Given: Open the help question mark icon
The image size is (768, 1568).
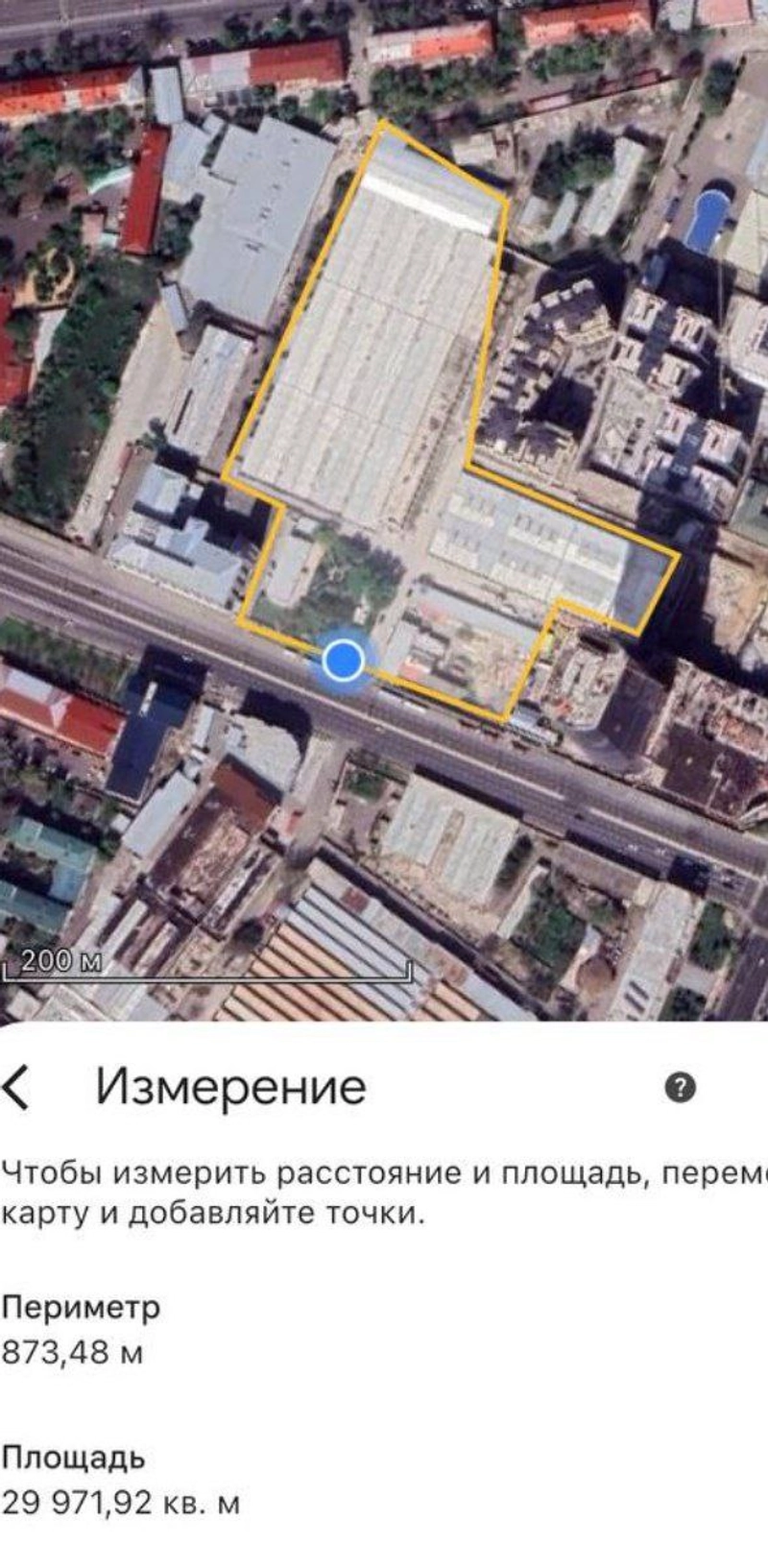Looking at the screenshot, I should pos(680,1087).
